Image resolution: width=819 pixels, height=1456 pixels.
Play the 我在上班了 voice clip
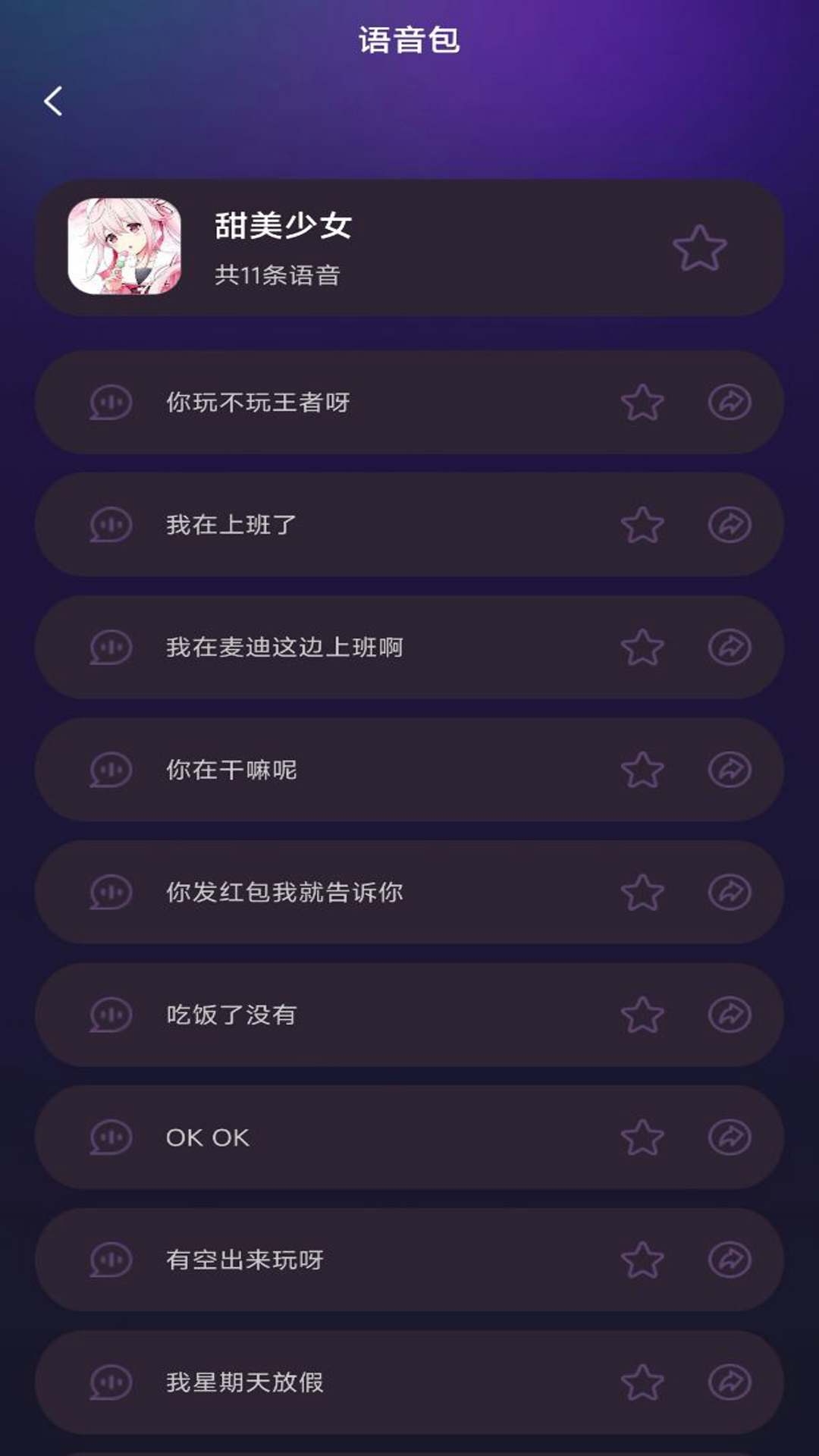111,525
